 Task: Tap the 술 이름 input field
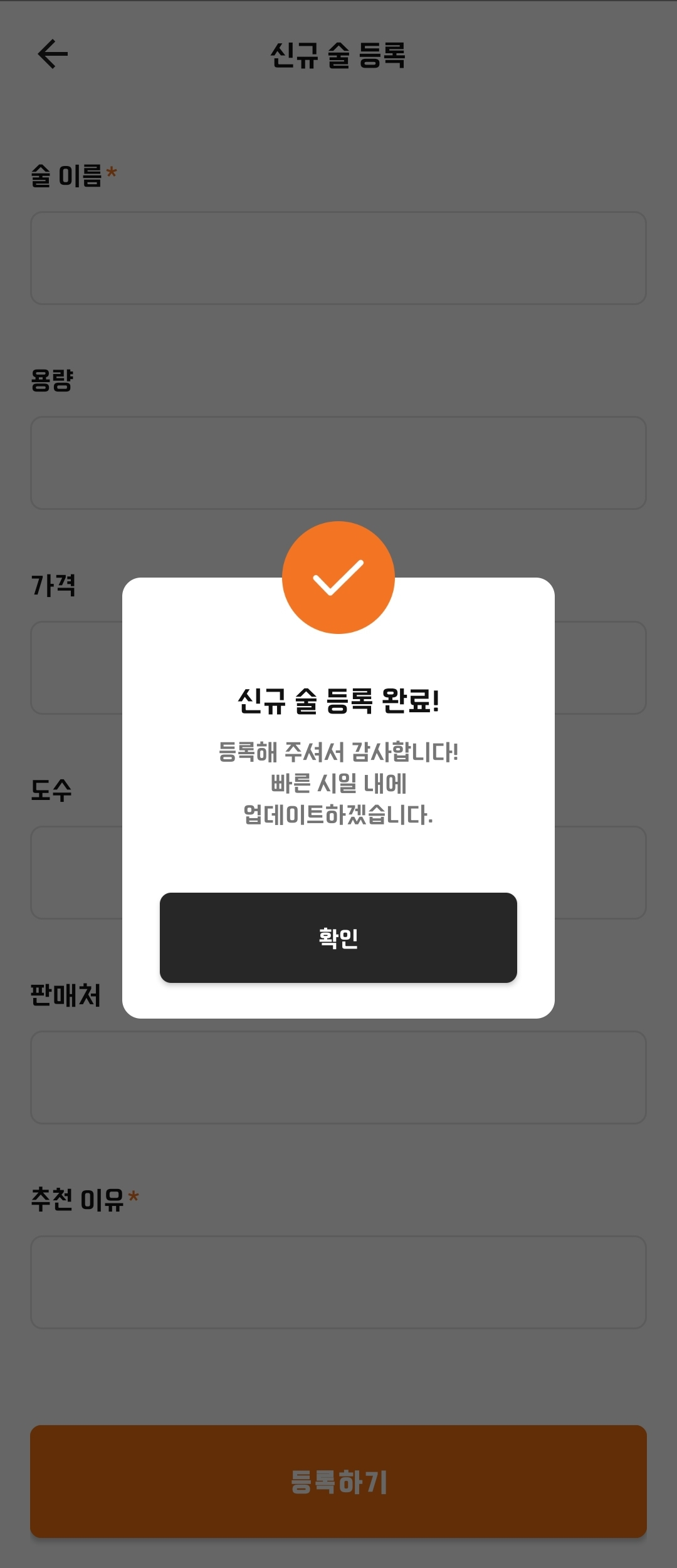[338, 258]
